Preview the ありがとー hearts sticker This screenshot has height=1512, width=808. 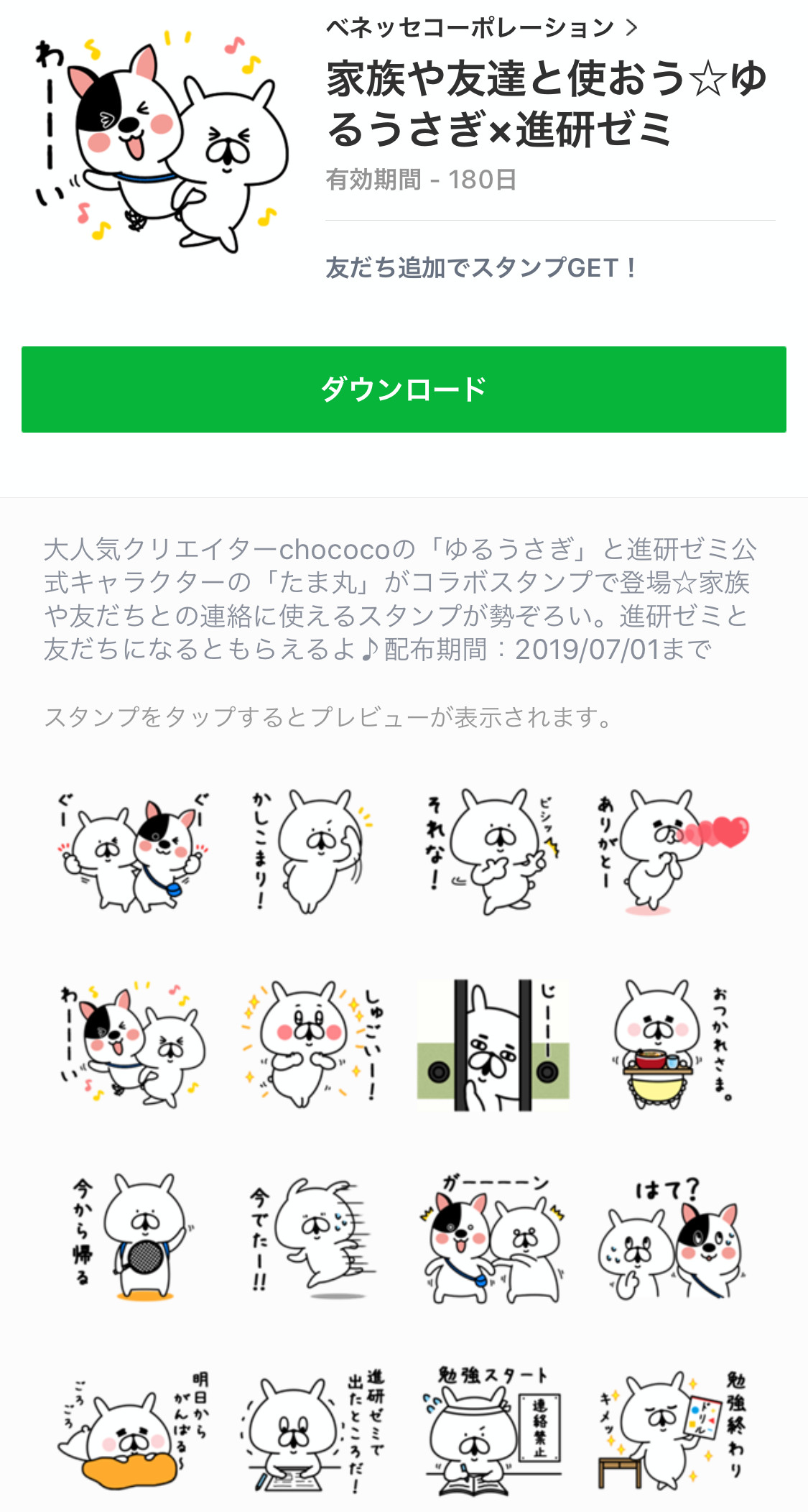(673, 851)
